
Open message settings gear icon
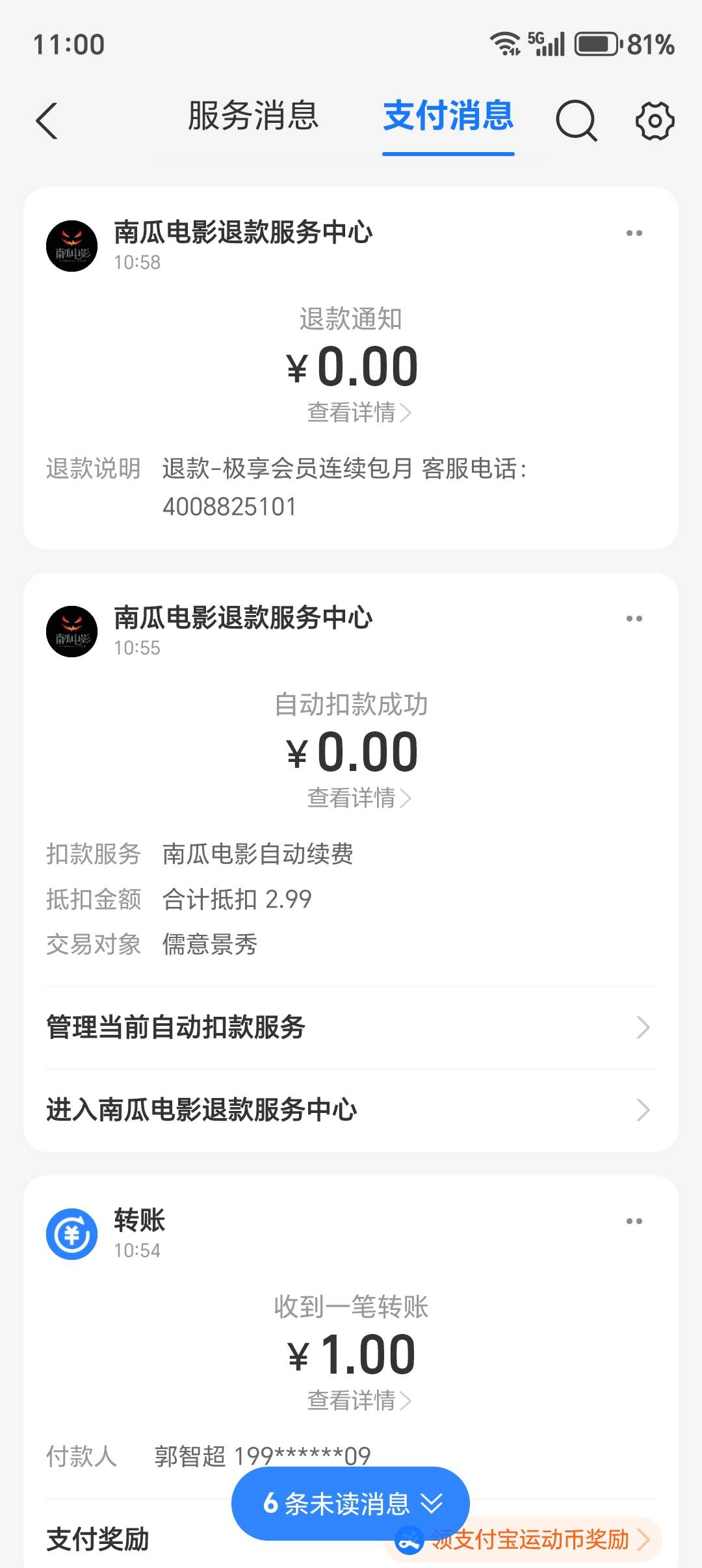coord(655,121)
